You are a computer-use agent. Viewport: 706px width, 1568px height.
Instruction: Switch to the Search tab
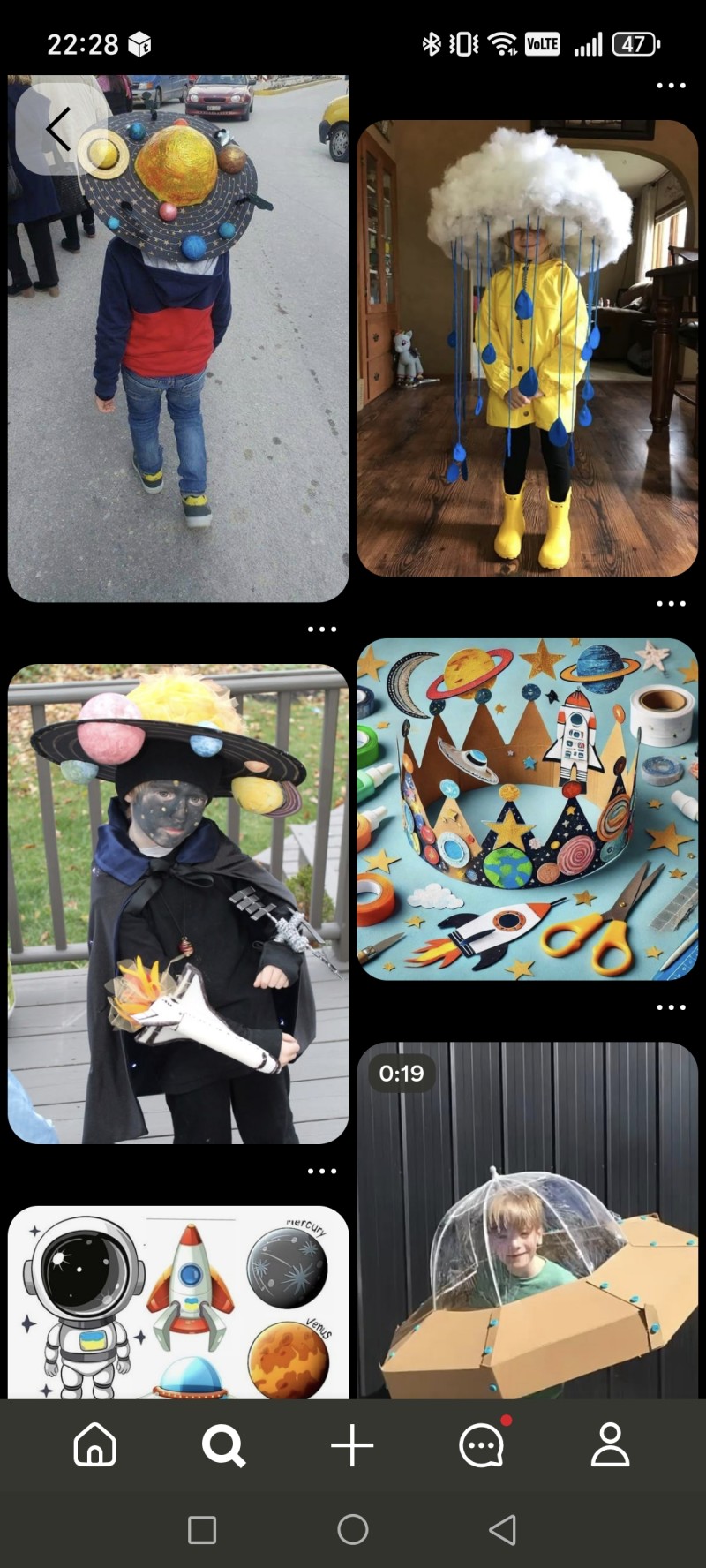tap(223, 1445)
